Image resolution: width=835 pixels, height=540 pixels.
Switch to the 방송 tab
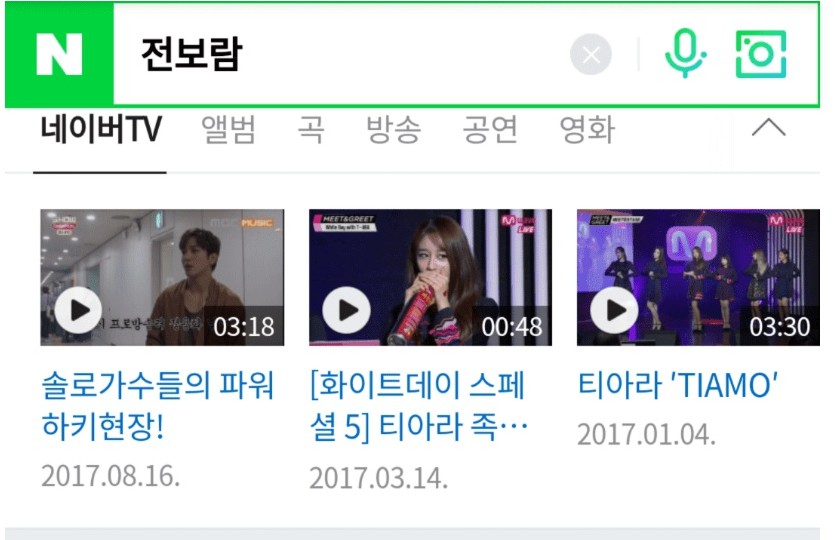(x=393, y=130)
